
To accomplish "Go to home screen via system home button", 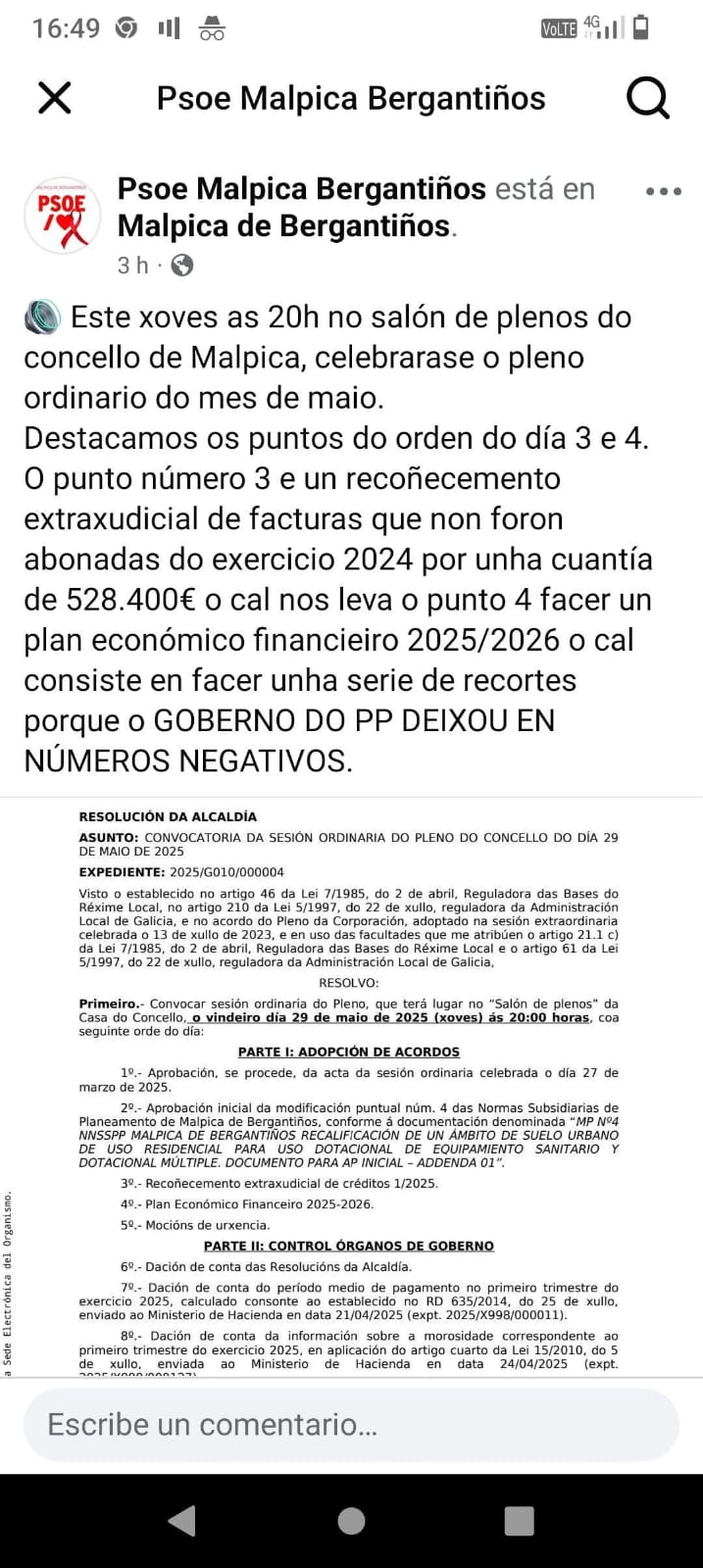I will 351,1520.
